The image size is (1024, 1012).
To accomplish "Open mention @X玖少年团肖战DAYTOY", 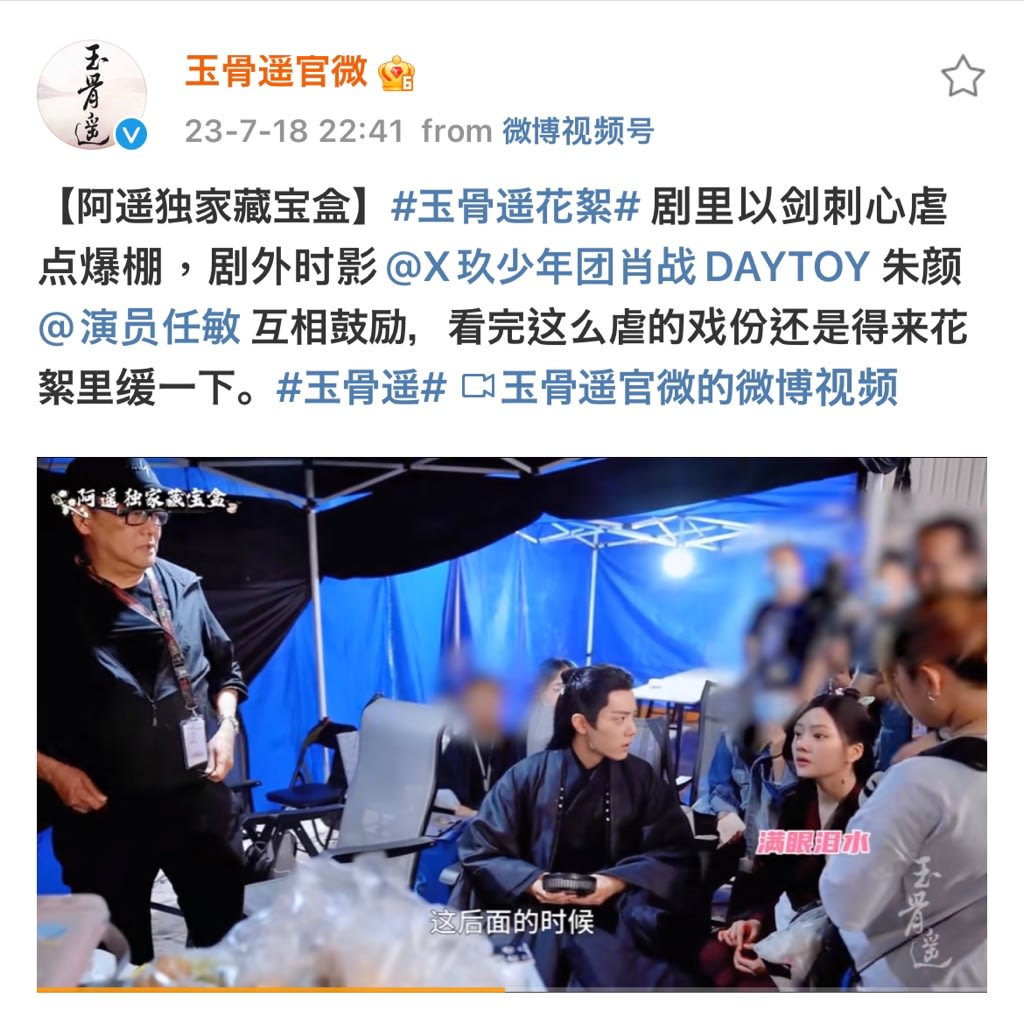I will 627,267.
